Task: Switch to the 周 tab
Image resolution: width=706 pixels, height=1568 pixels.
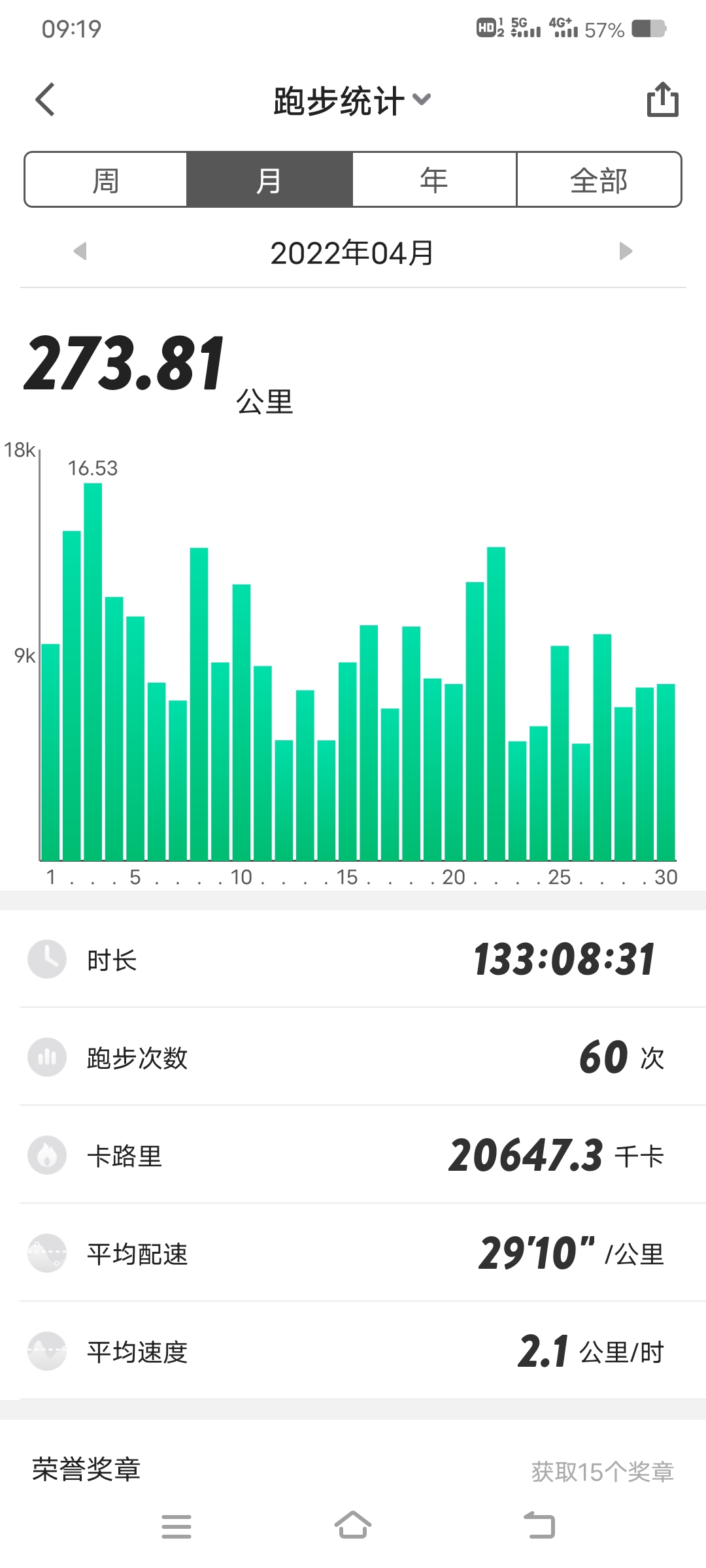Action: point(106,180)
